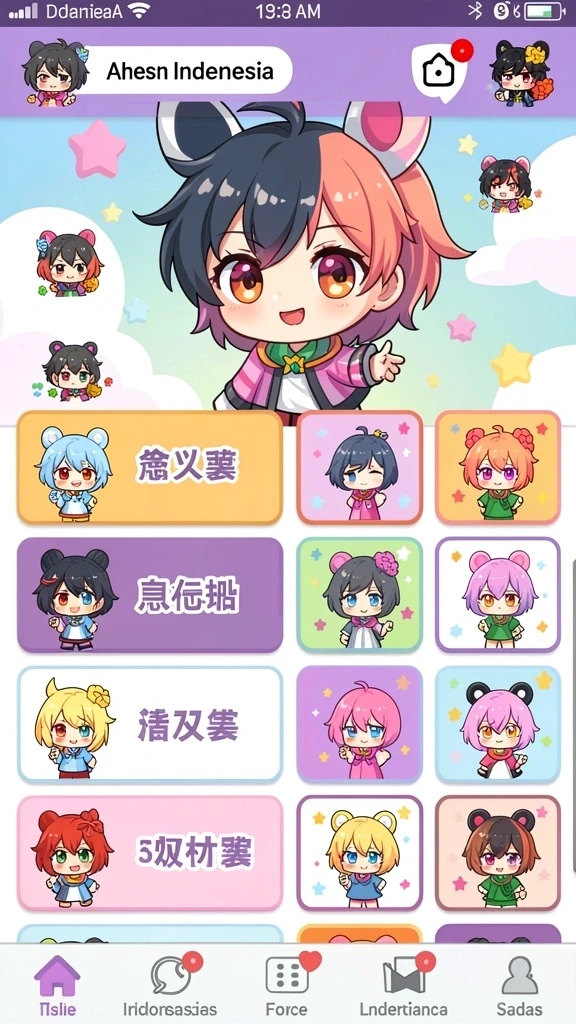
Task: Select the gray-haired character on green tile
Action: click(360, 595)
